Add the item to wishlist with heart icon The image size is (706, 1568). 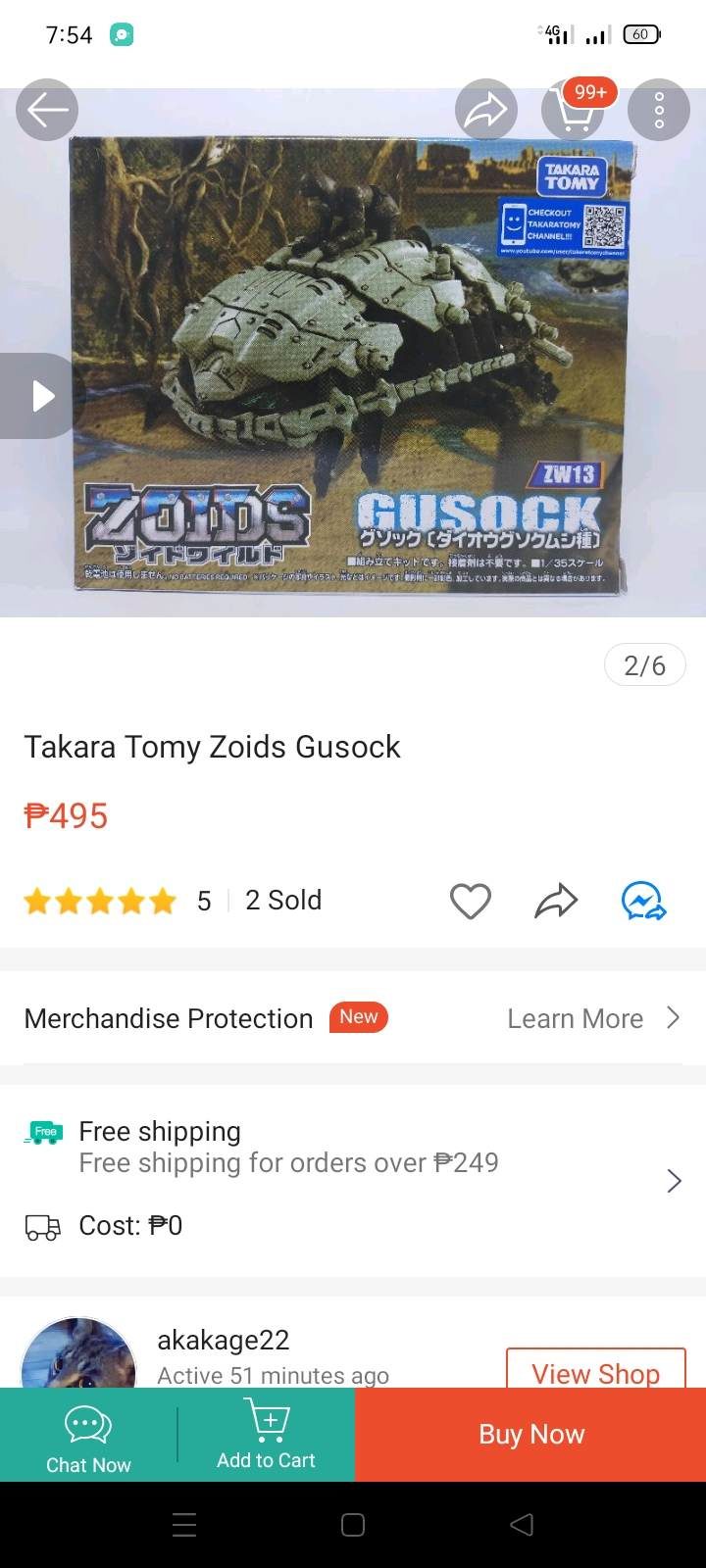470,901
